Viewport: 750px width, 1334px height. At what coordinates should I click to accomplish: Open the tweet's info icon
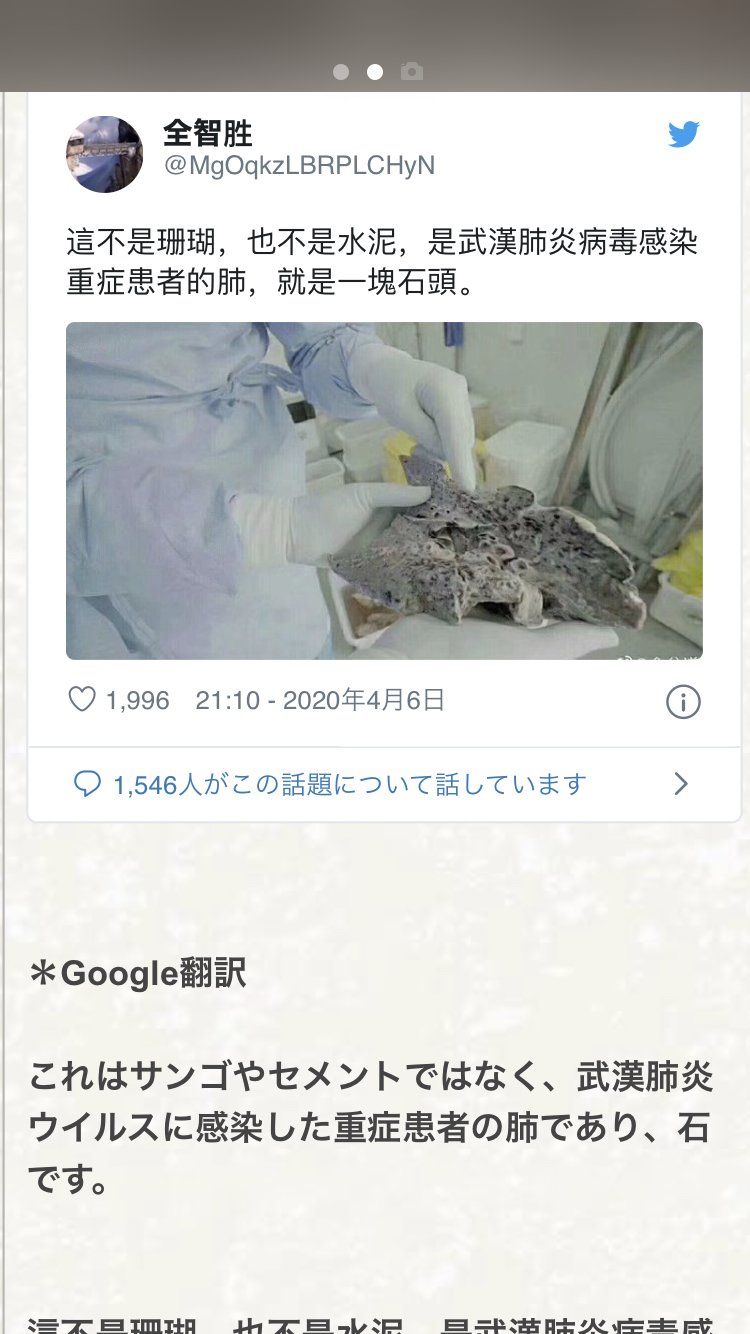click(x=683, y=702)
